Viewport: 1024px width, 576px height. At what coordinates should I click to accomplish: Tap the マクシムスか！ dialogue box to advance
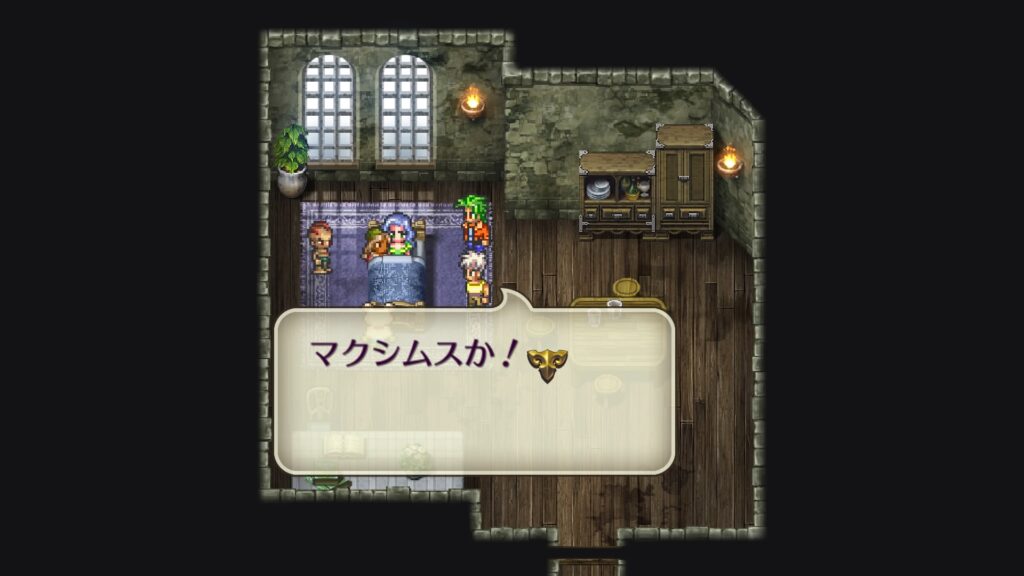pos(474,391)
